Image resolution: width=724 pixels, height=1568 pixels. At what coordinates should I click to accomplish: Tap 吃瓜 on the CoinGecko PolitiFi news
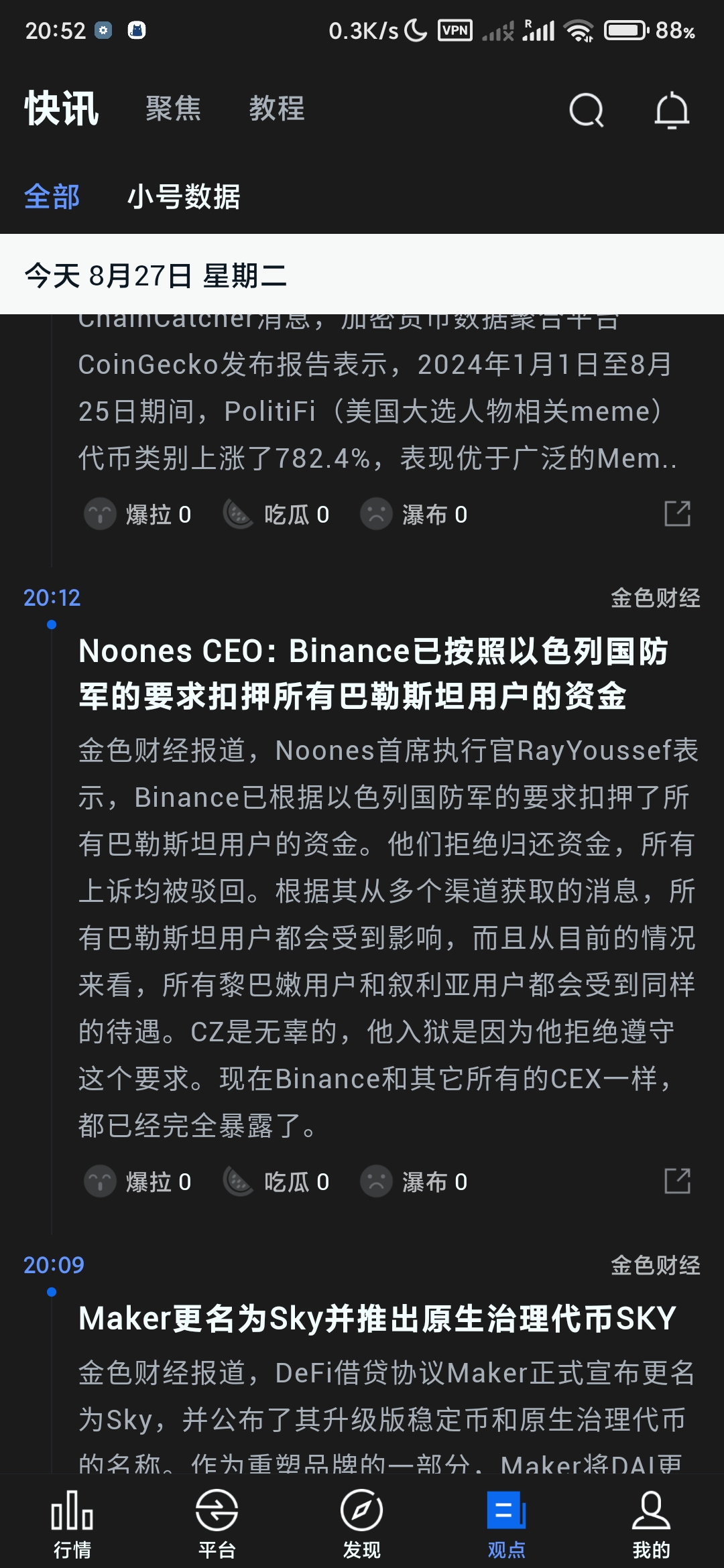(x=276, y=515)
